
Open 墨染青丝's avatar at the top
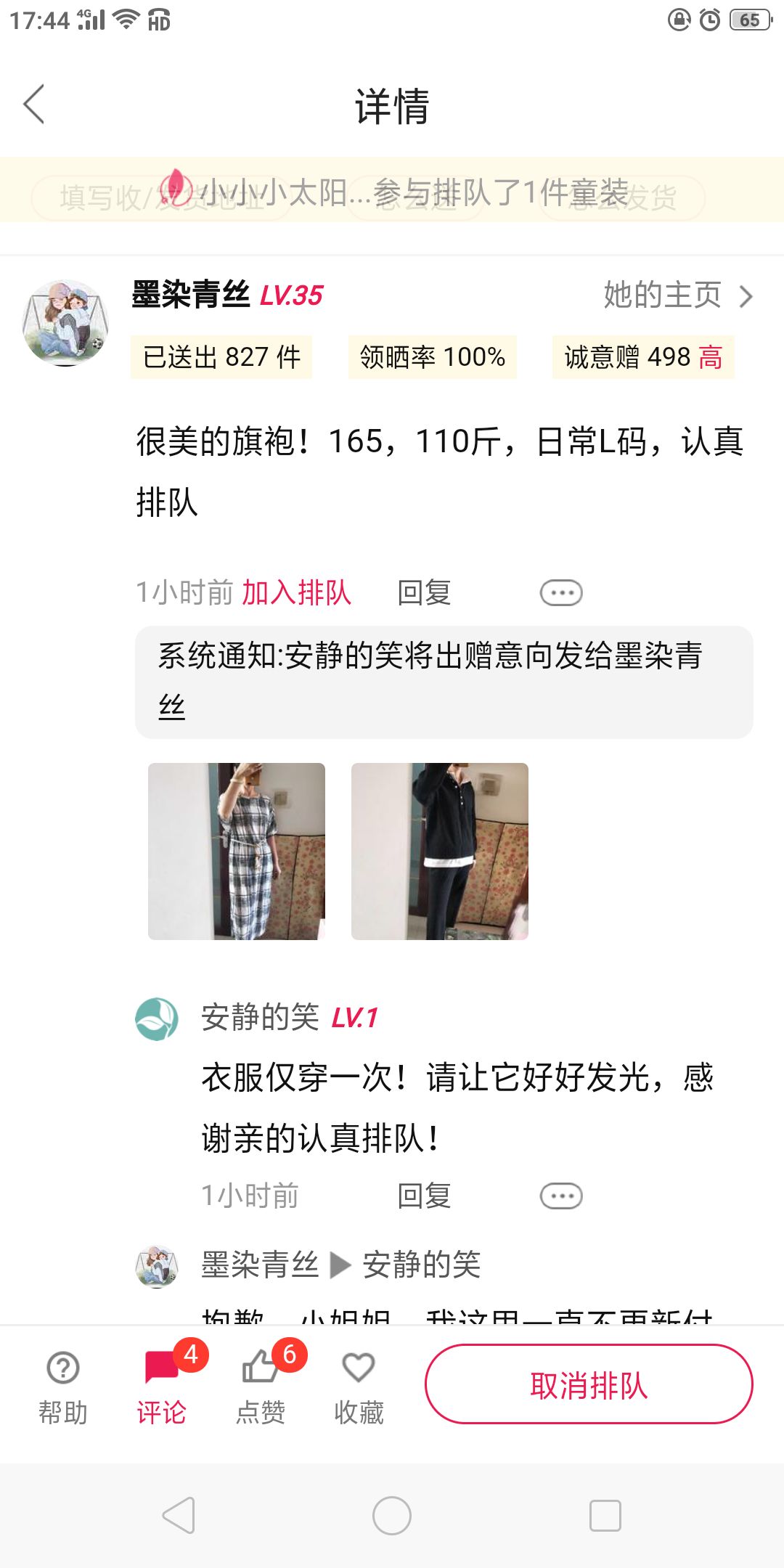click(x=66, y=323)
